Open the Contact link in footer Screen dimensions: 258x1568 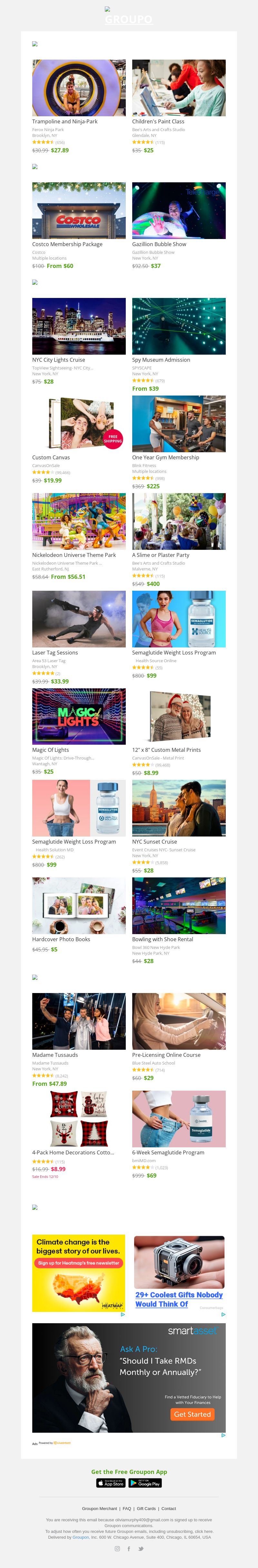point(168,1508)
